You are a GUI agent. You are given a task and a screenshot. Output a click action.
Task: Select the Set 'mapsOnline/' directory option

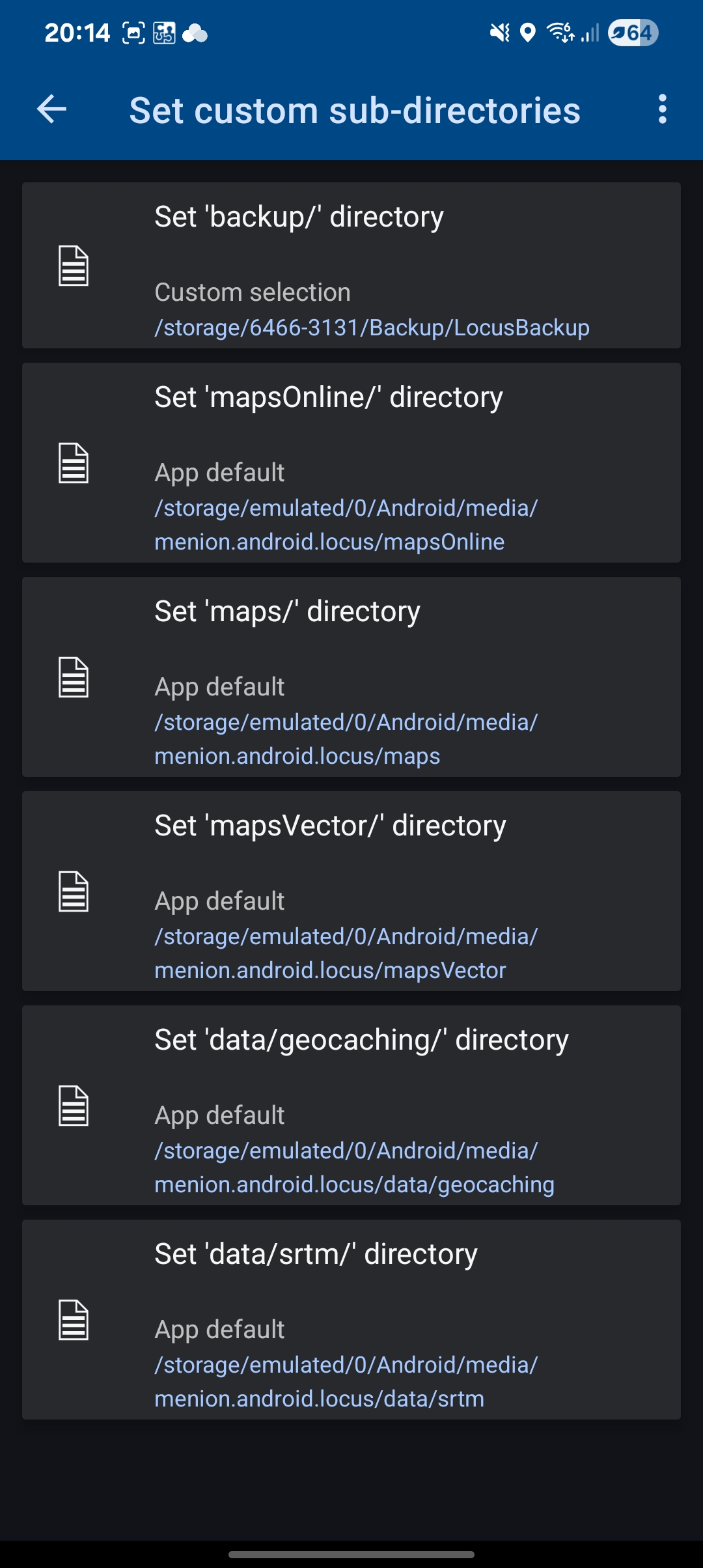(x=351, y=463)
